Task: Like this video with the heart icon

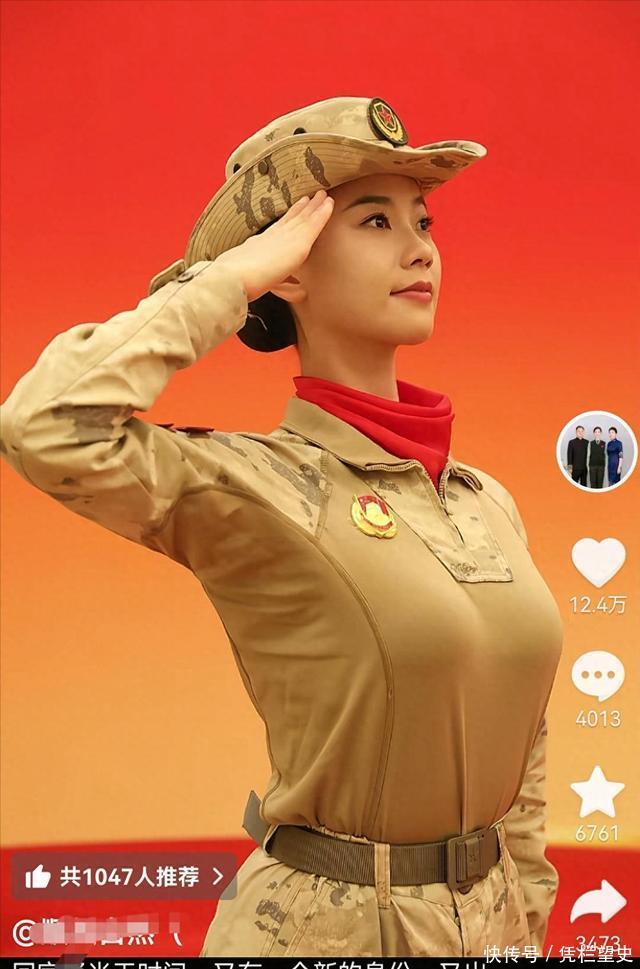Action: pyautogui.click(x=598, y=562)
